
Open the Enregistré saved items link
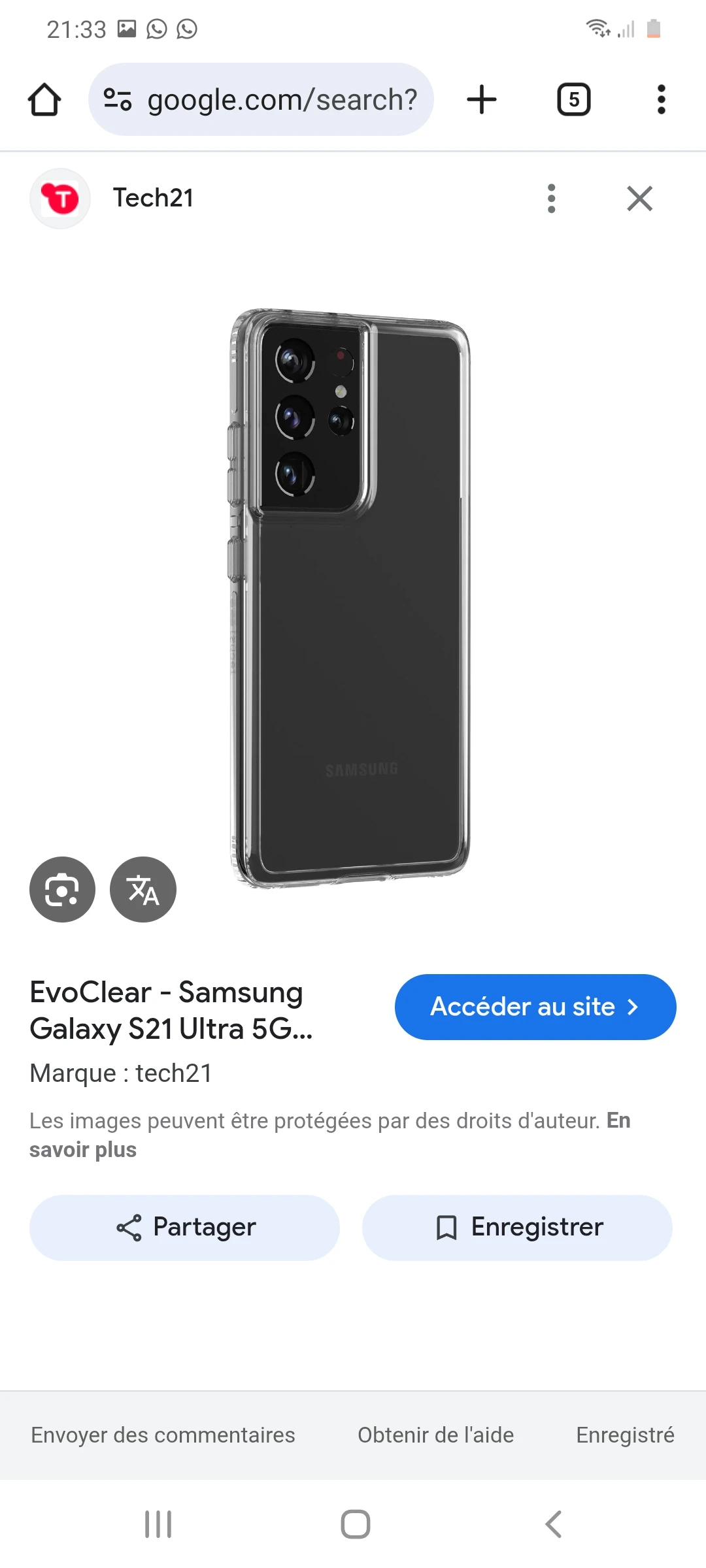point(625,1435)
